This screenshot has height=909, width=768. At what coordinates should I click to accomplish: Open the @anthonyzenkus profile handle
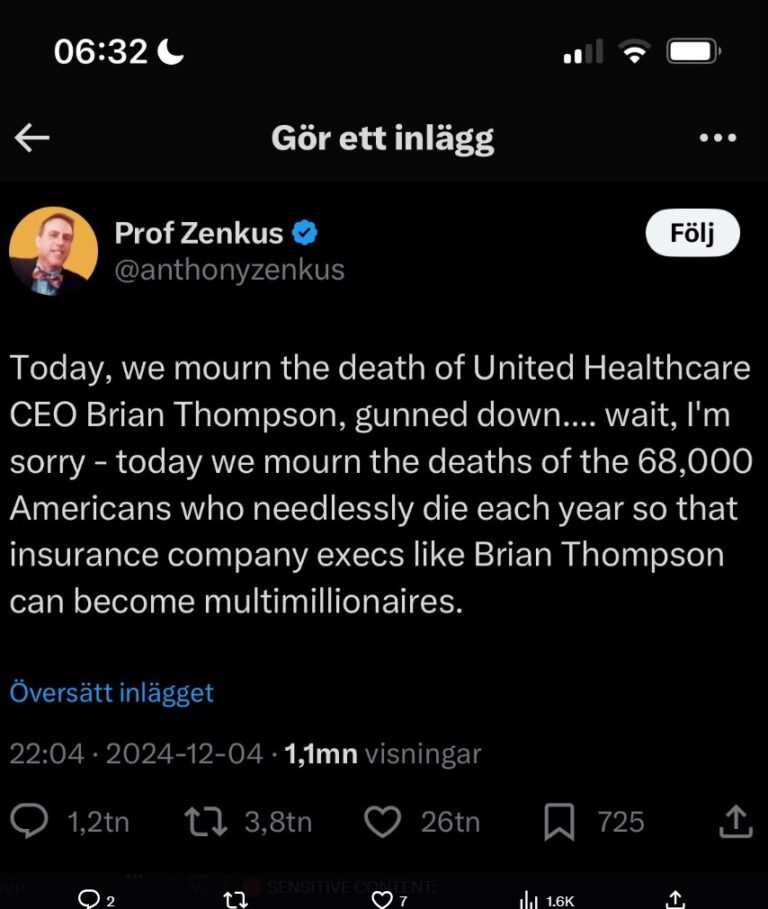click(229, 270)
